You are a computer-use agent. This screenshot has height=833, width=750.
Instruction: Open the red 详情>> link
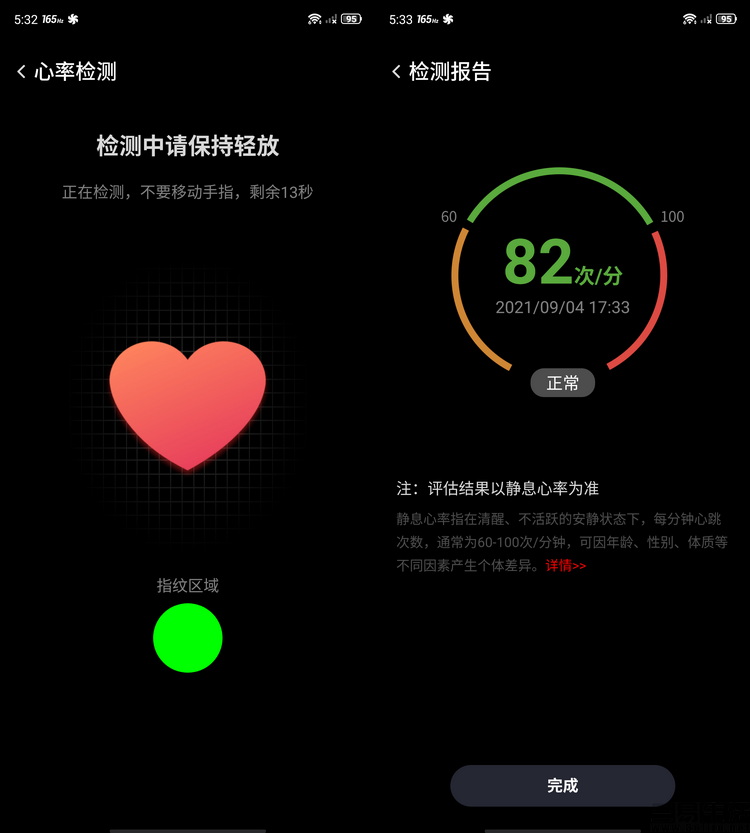[x=566, y=566]
